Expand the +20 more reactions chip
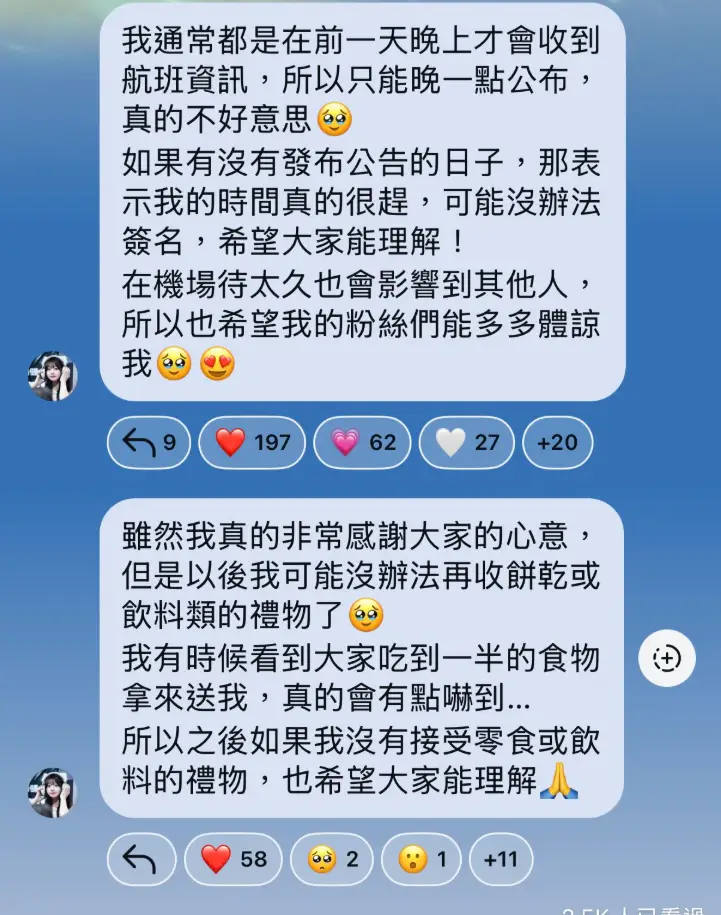 (557, 442)
